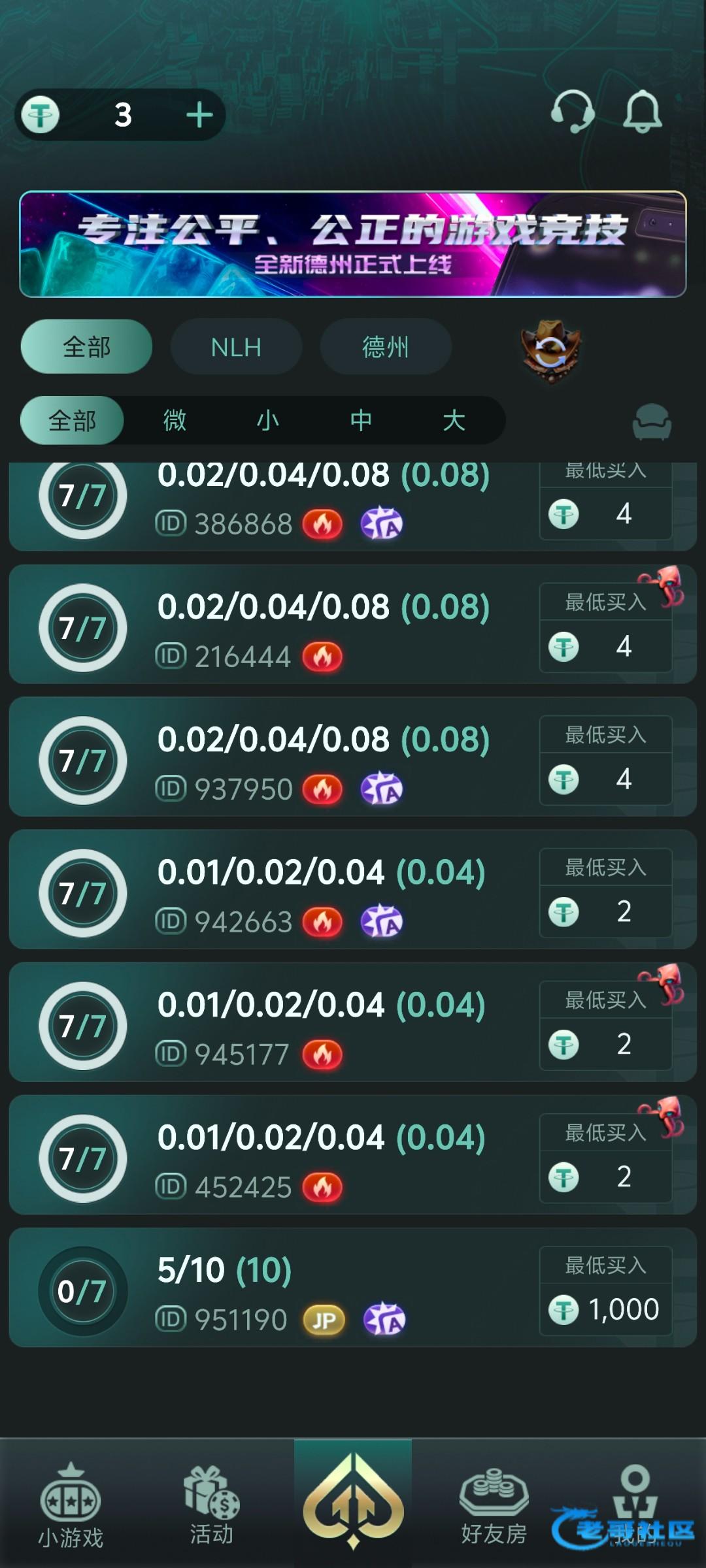Filter tables by 小 stakes

pos(268,420)
